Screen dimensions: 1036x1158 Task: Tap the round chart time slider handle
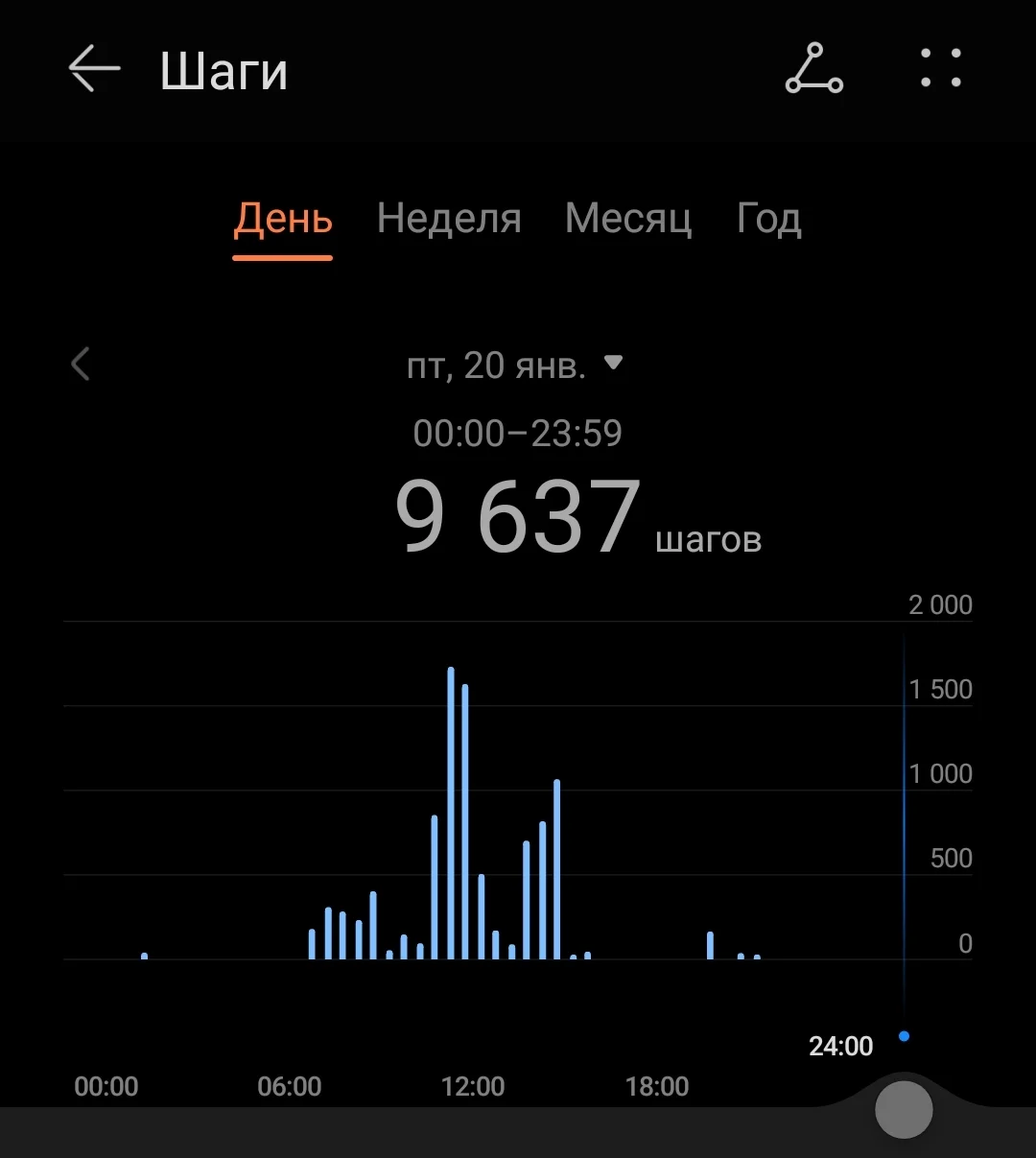[904, 1110]
